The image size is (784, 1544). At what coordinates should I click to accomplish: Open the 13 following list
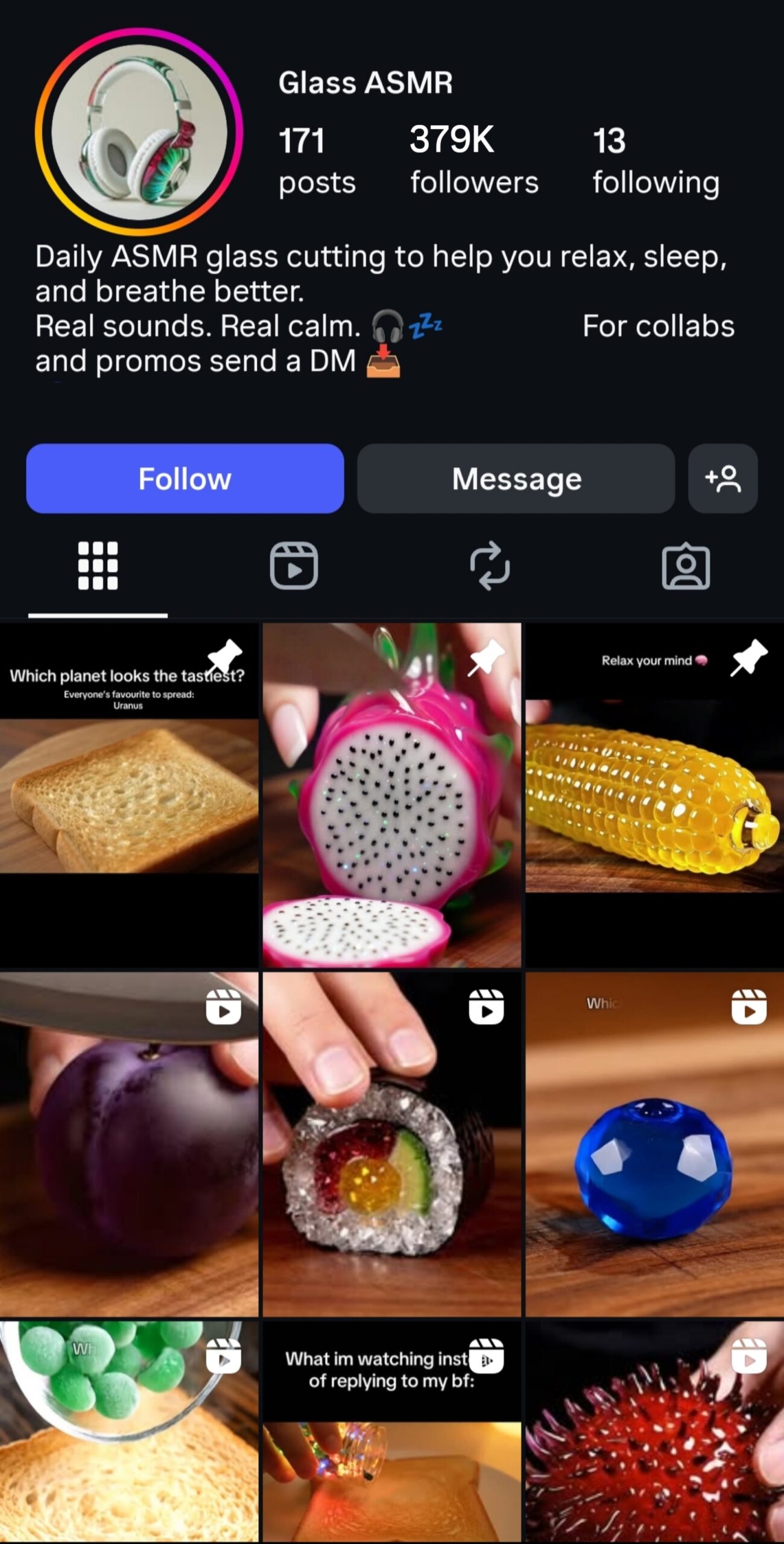(x=656, y=160)
